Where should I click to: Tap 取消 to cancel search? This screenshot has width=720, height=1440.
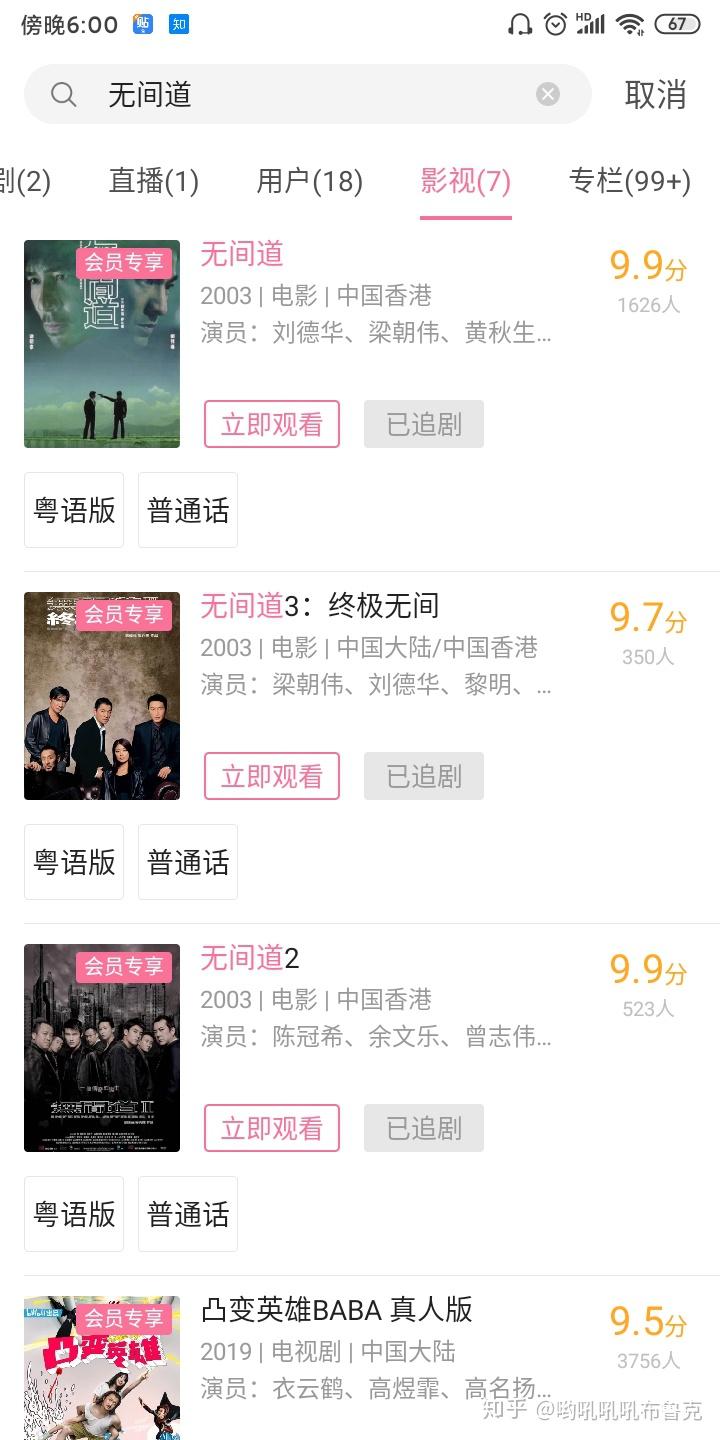point(655,94)
